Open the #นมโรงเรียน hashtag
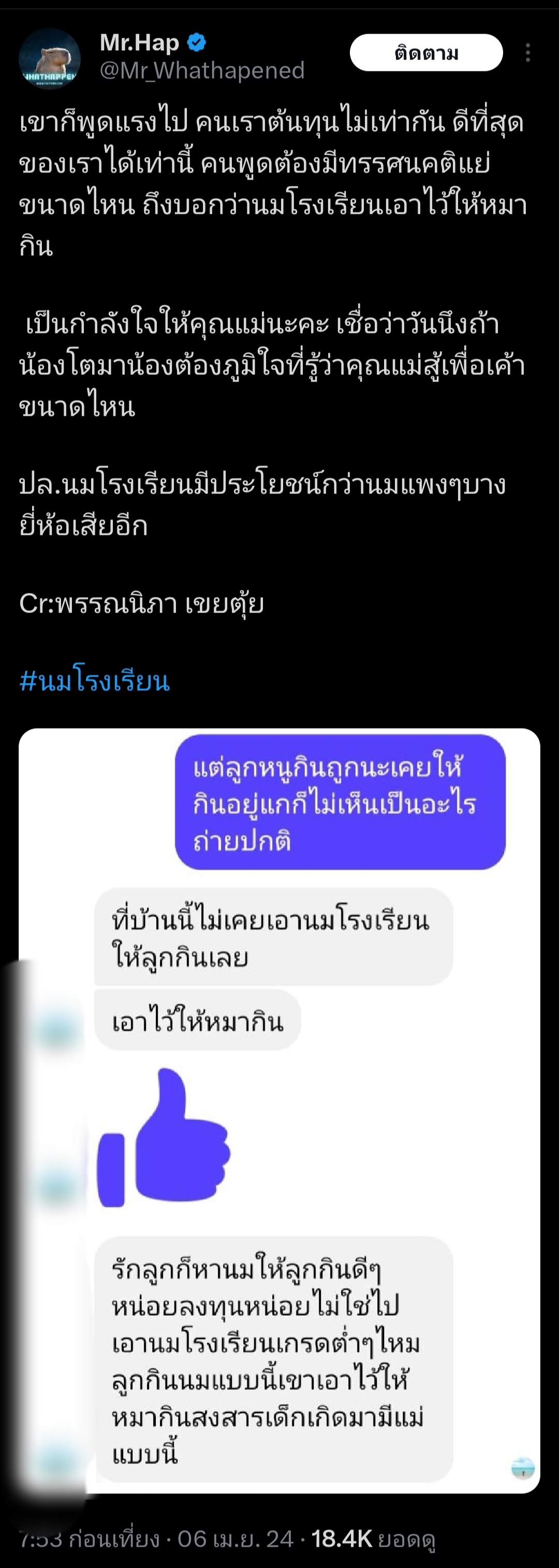This screenshot has width=559, height=1568. coord(94,680)
